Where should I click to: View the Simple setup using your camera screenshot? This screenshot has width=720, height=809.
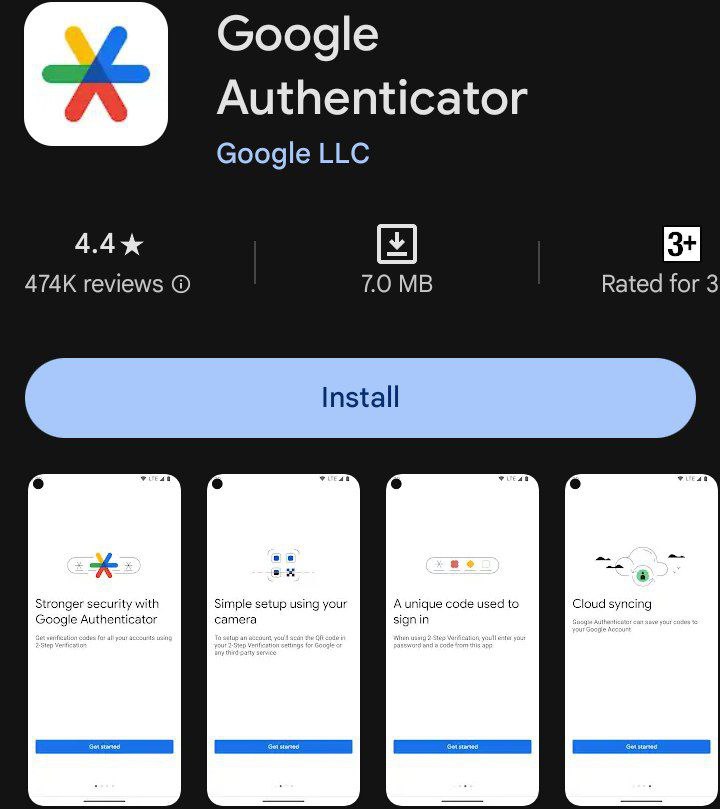click(283, 640)
